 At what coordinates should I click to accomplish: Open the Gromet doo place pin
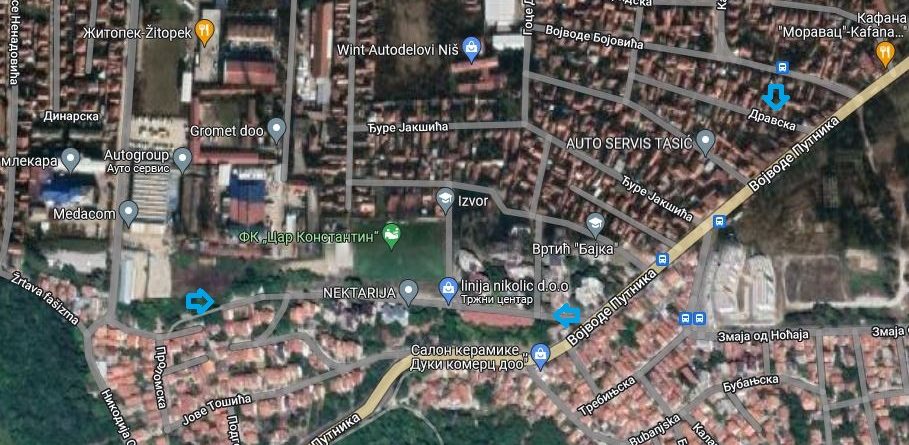277,129
